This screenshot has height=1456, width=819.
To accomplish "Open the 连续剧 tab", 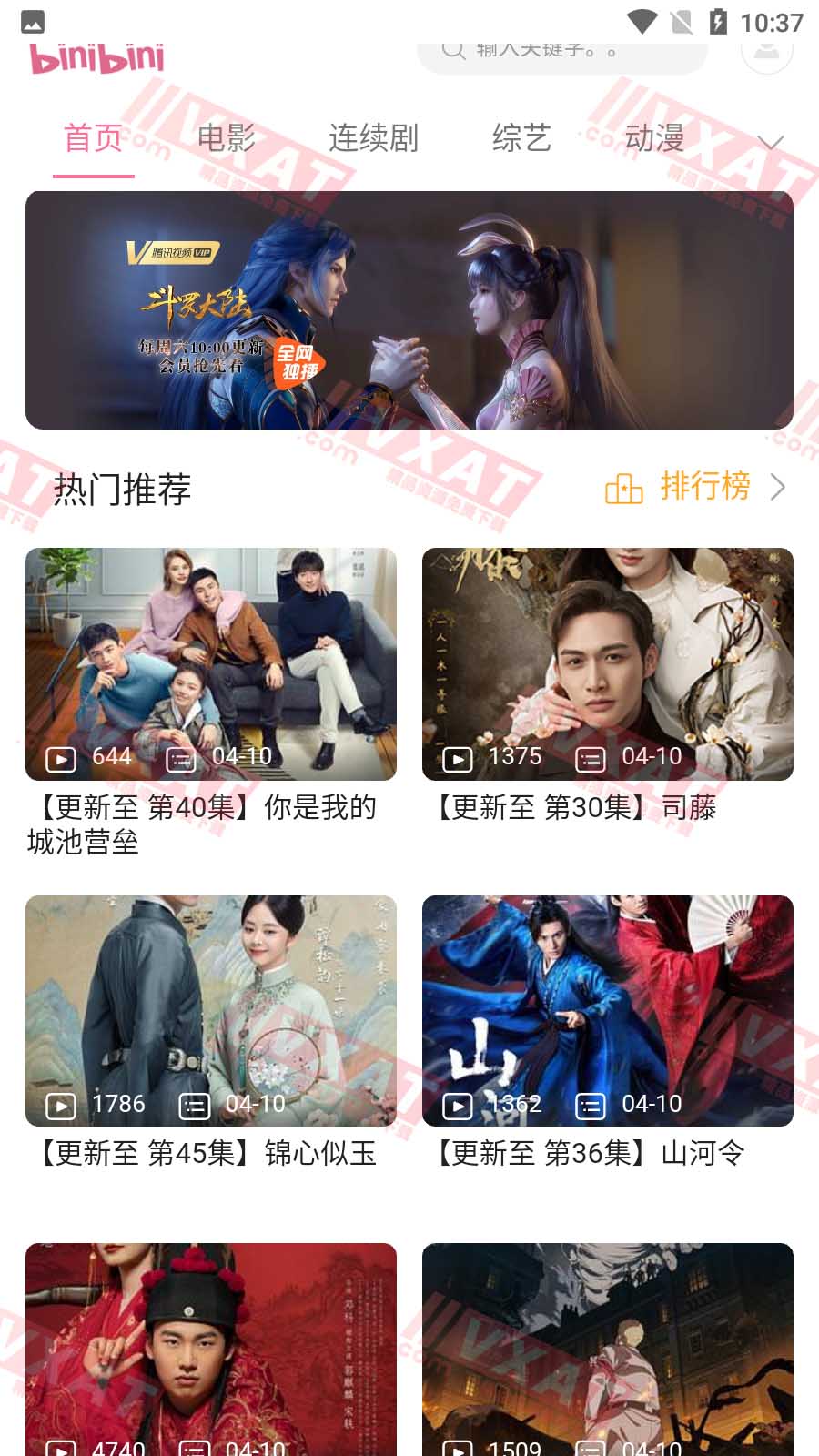I will coord(373,138).
